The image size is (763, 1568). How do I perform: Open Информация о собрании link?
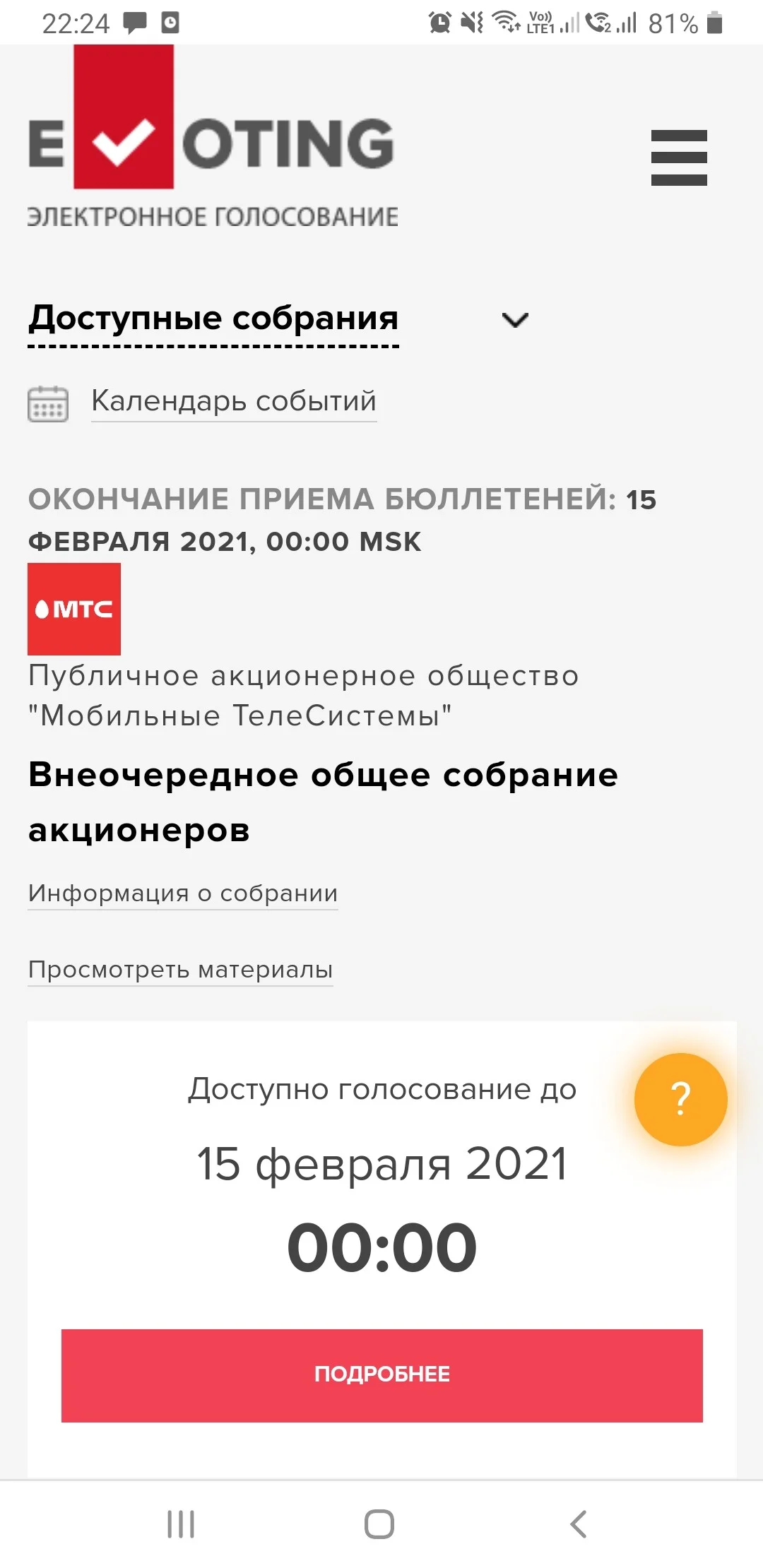[x=183, y=893]
